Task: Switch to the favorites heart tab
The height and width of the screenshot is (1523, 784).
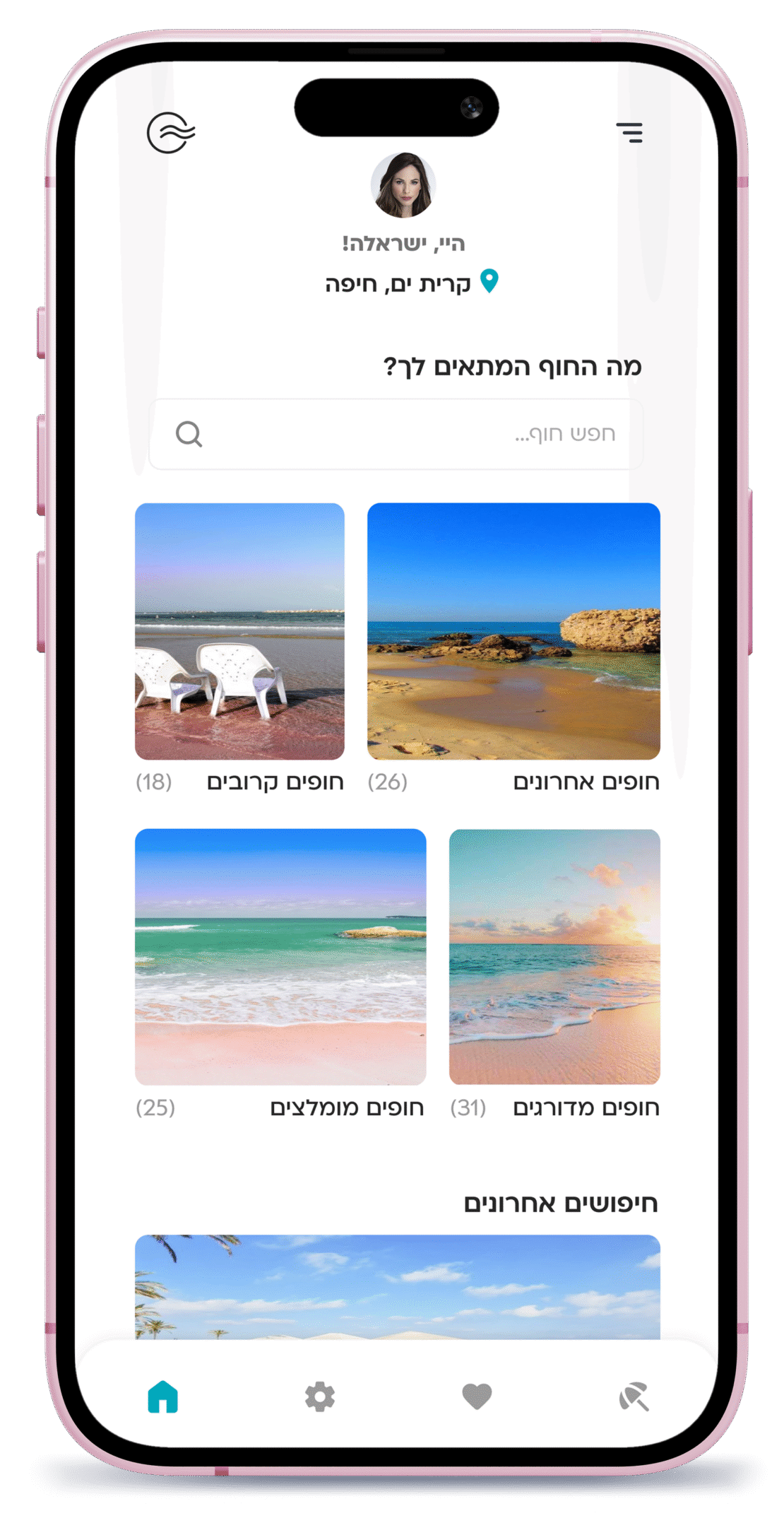Action: [477, 1396]
